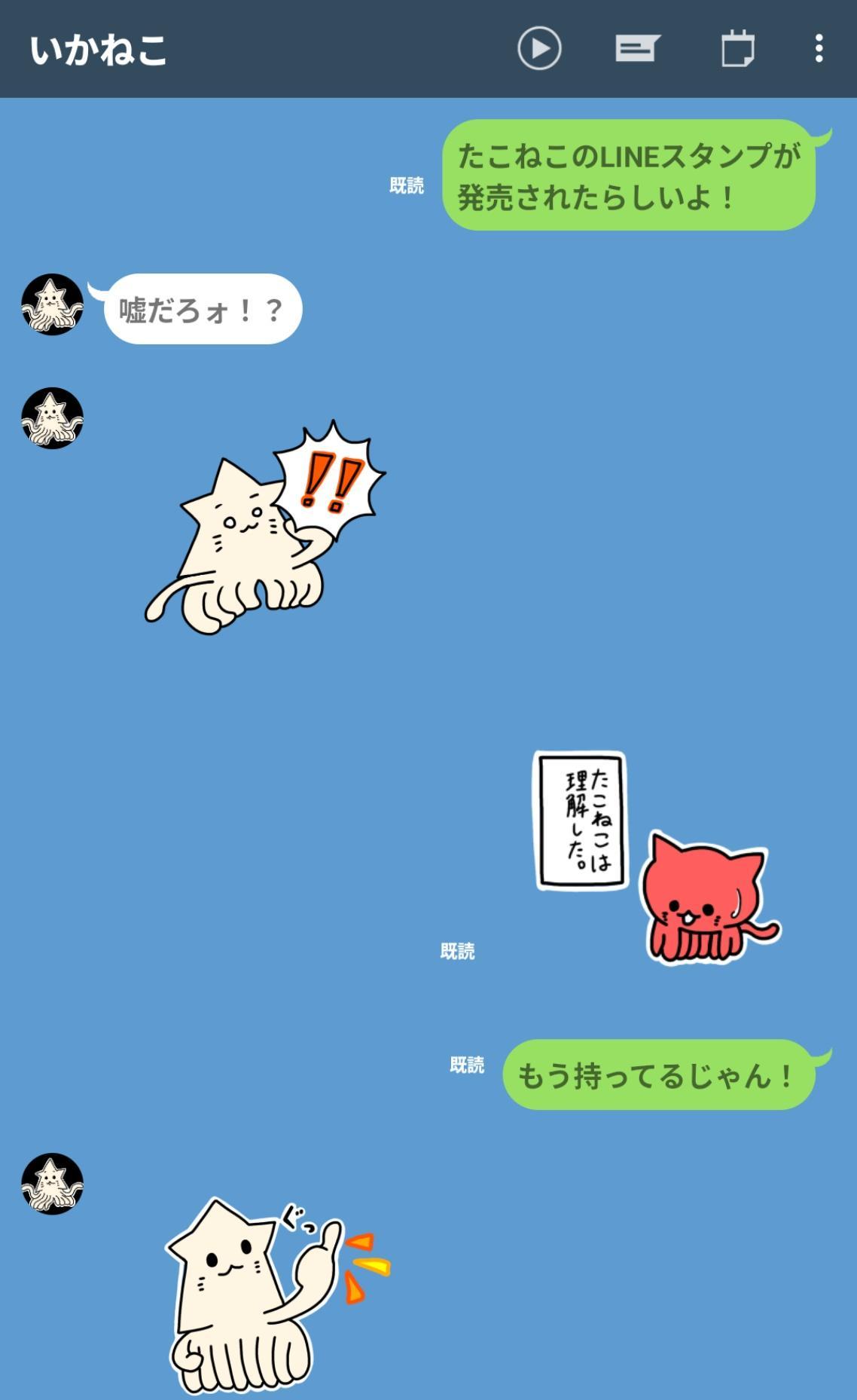The height and width of the screenshot is (1400, 857).
Task: Open the three-dot overflow menu
Action: pyautogui.click(x=819, y=49)
